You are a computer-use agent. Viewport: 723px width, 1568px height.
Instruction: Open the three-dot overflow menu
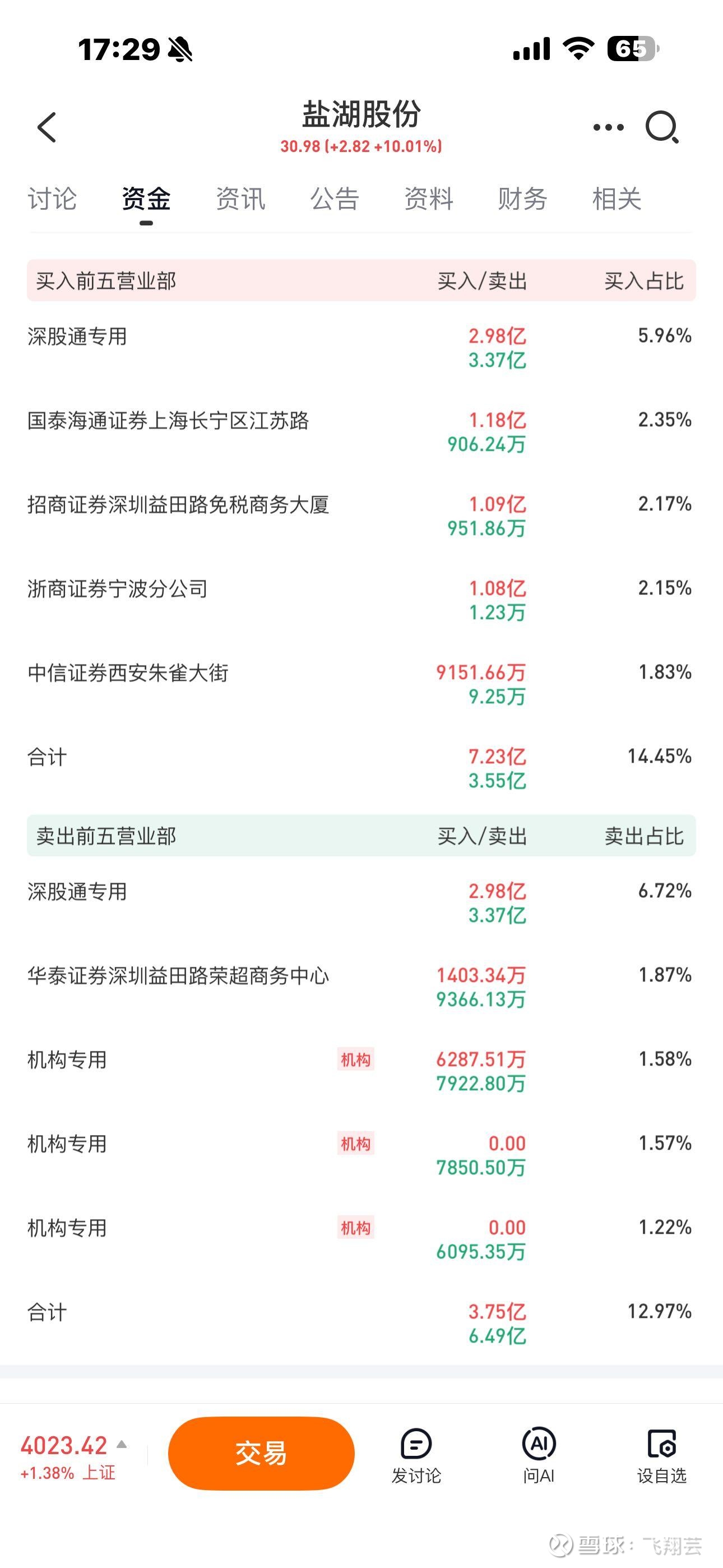click(608, 127)
